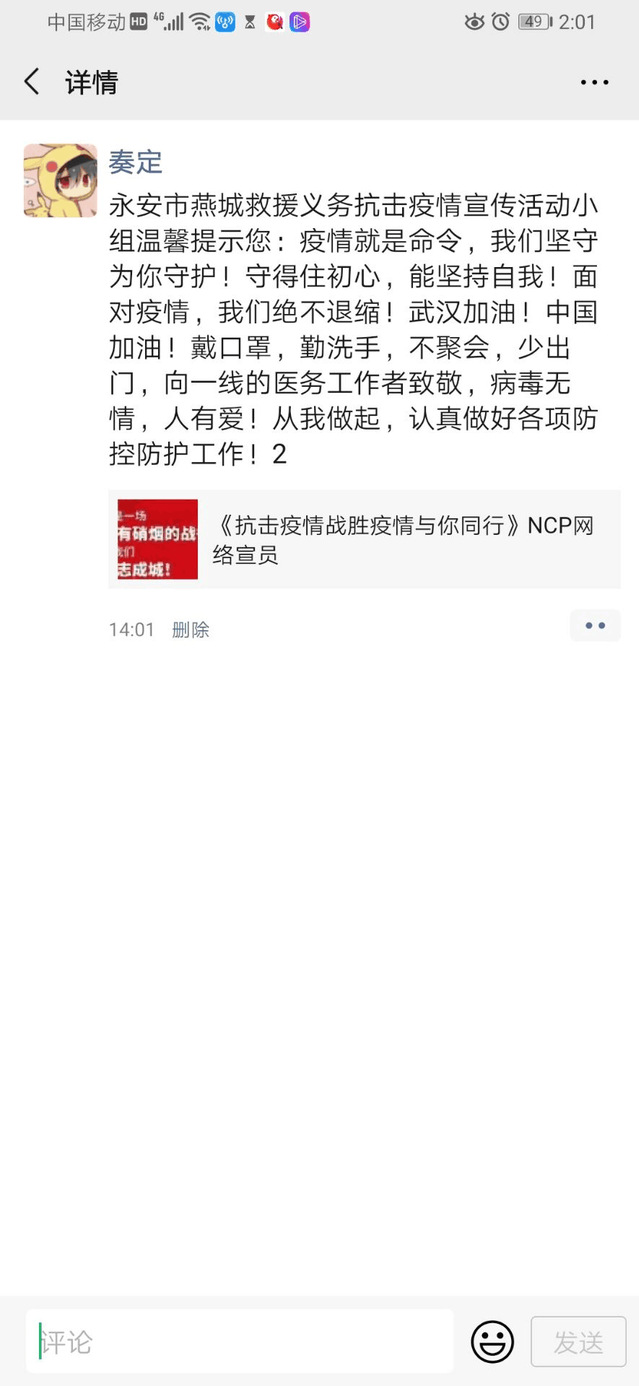Tap the 发送 send button
This screenshot has width=639, height=1386.
point(578,1341)
